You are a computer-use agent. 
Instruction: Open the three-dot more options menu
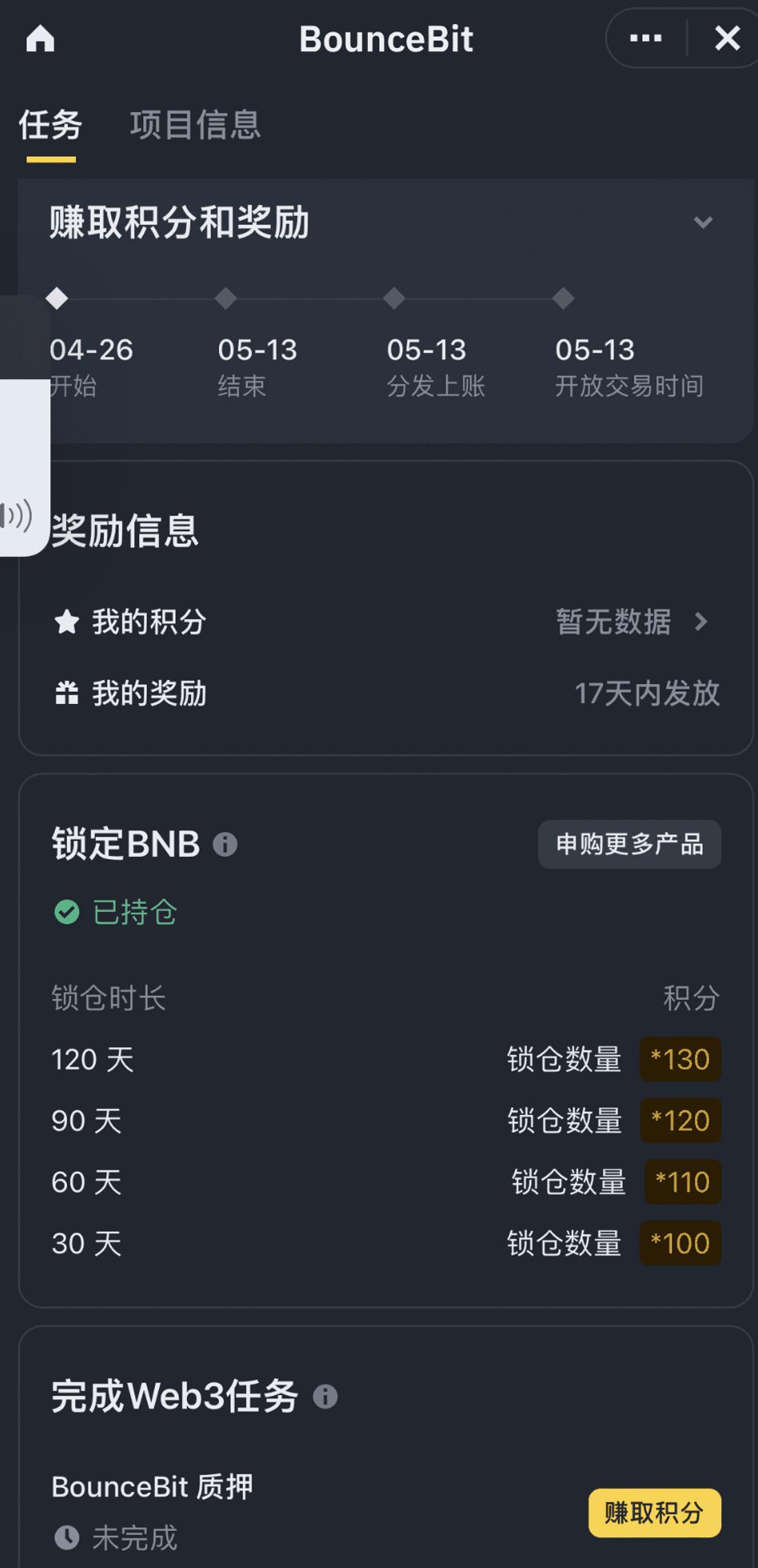646,39
